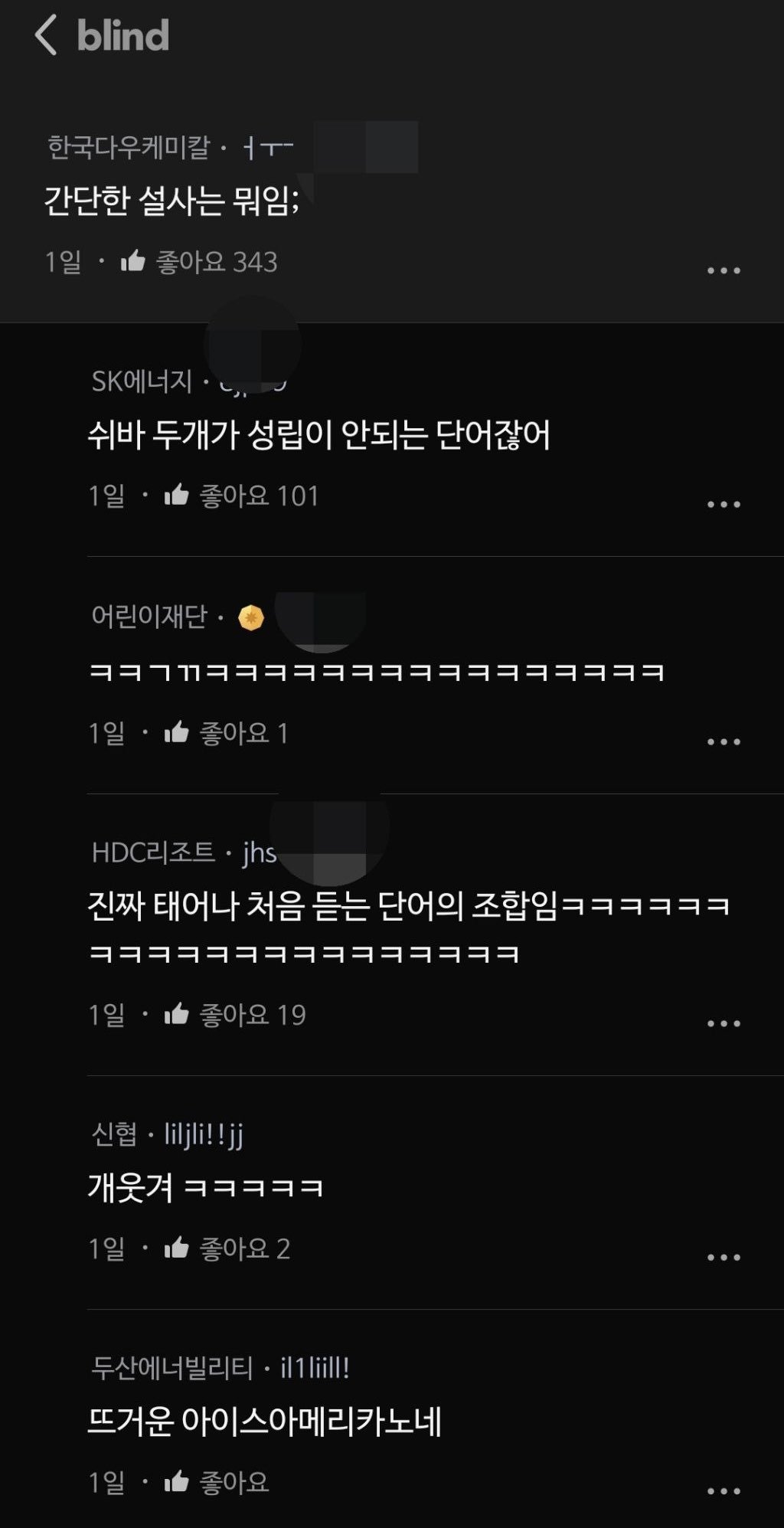The height and width of the screenshot is (1528, 784).
Task: Like the 한국다우케미칼 comment with 343 likes
Action: click(x=133, y=262)
